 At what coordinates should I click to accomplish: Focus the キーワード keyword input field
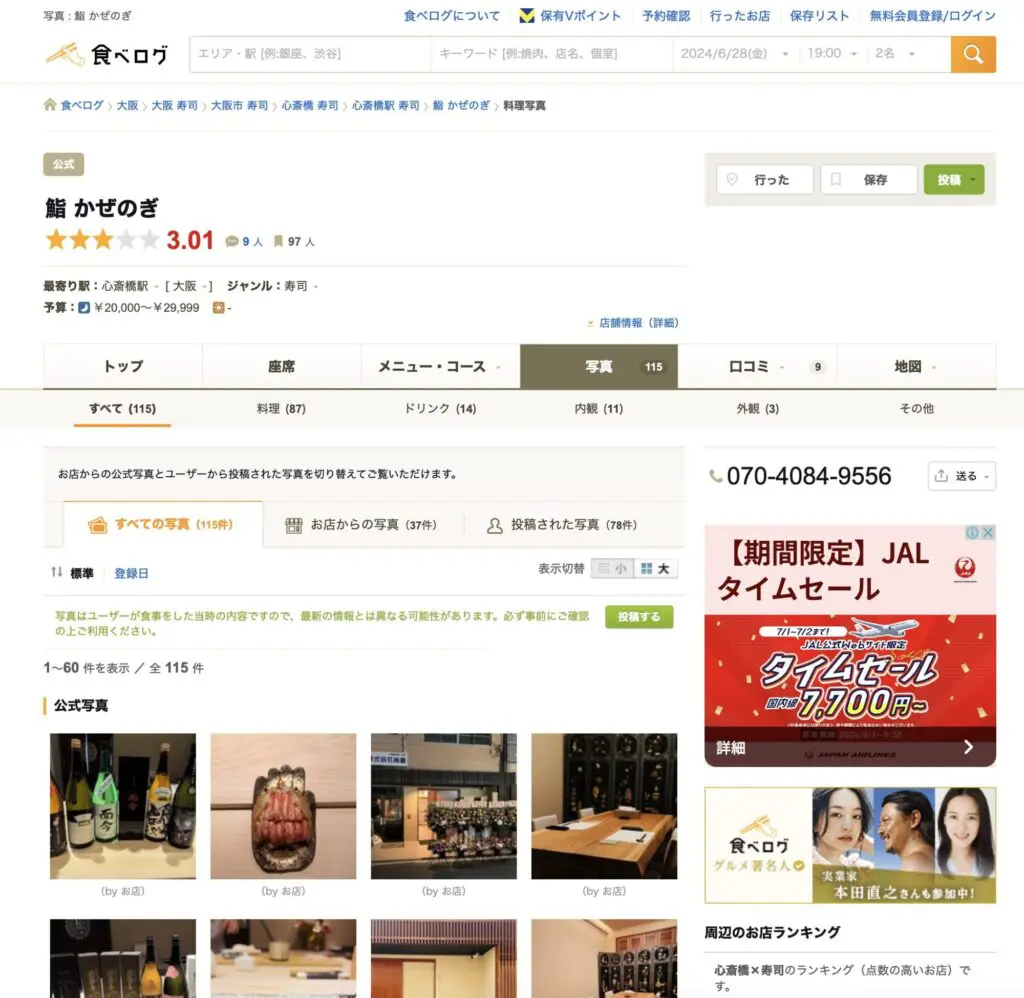click(550, 54)
